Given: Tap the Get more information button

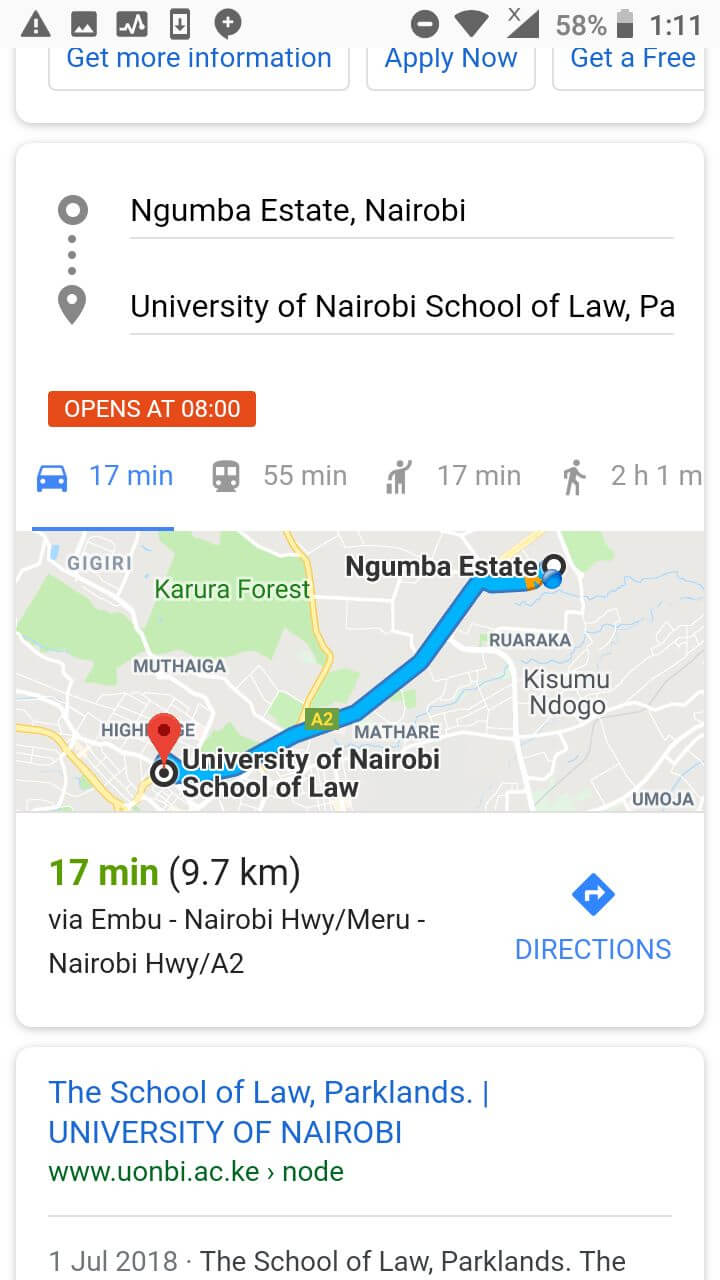Looking at the screenshot, I should (x=198, y=62).
